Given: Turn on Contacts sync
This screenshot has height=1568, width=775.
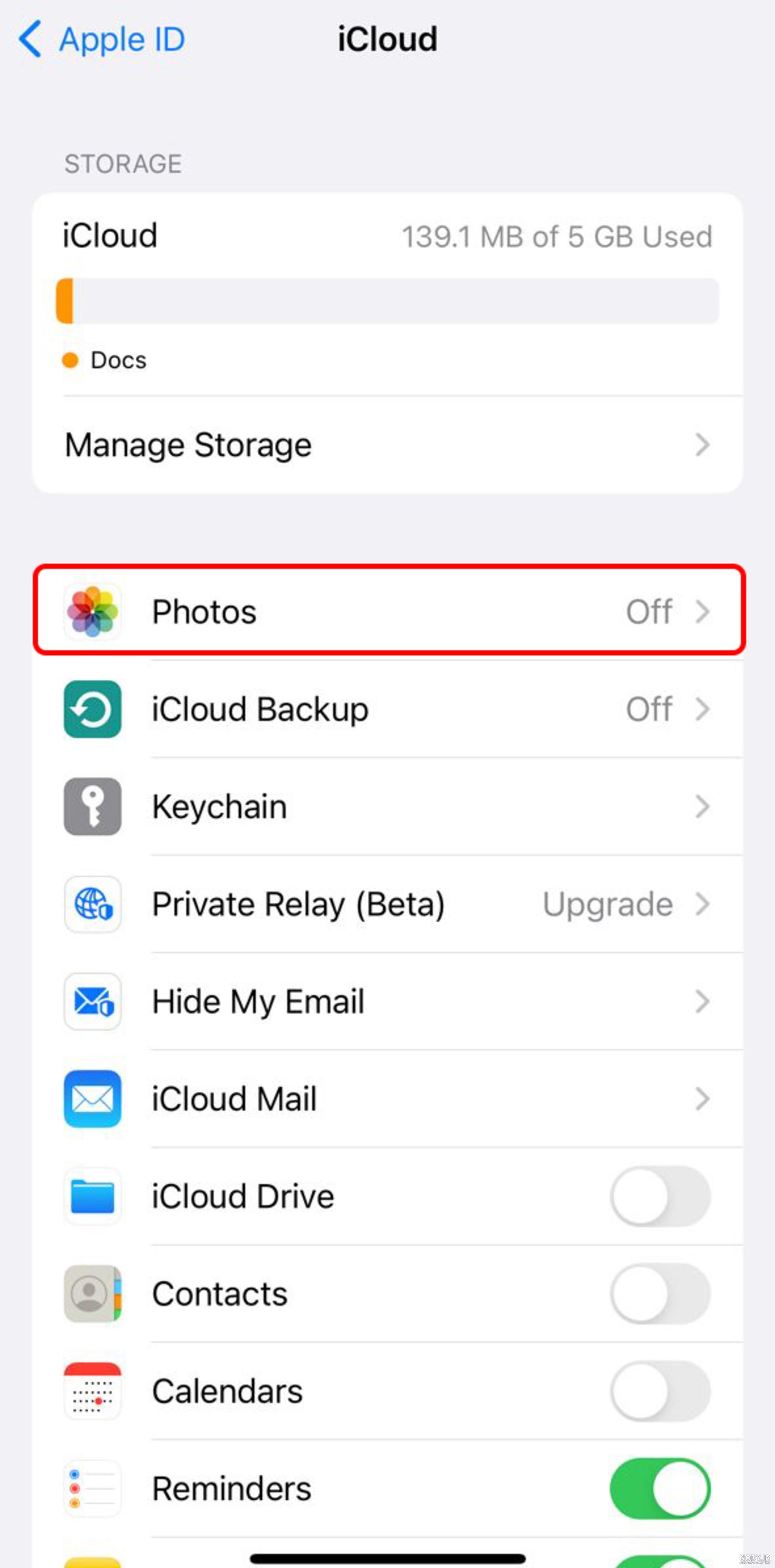Looking at the screenshot, I should pyautogui.click(x=660, y=1293).
